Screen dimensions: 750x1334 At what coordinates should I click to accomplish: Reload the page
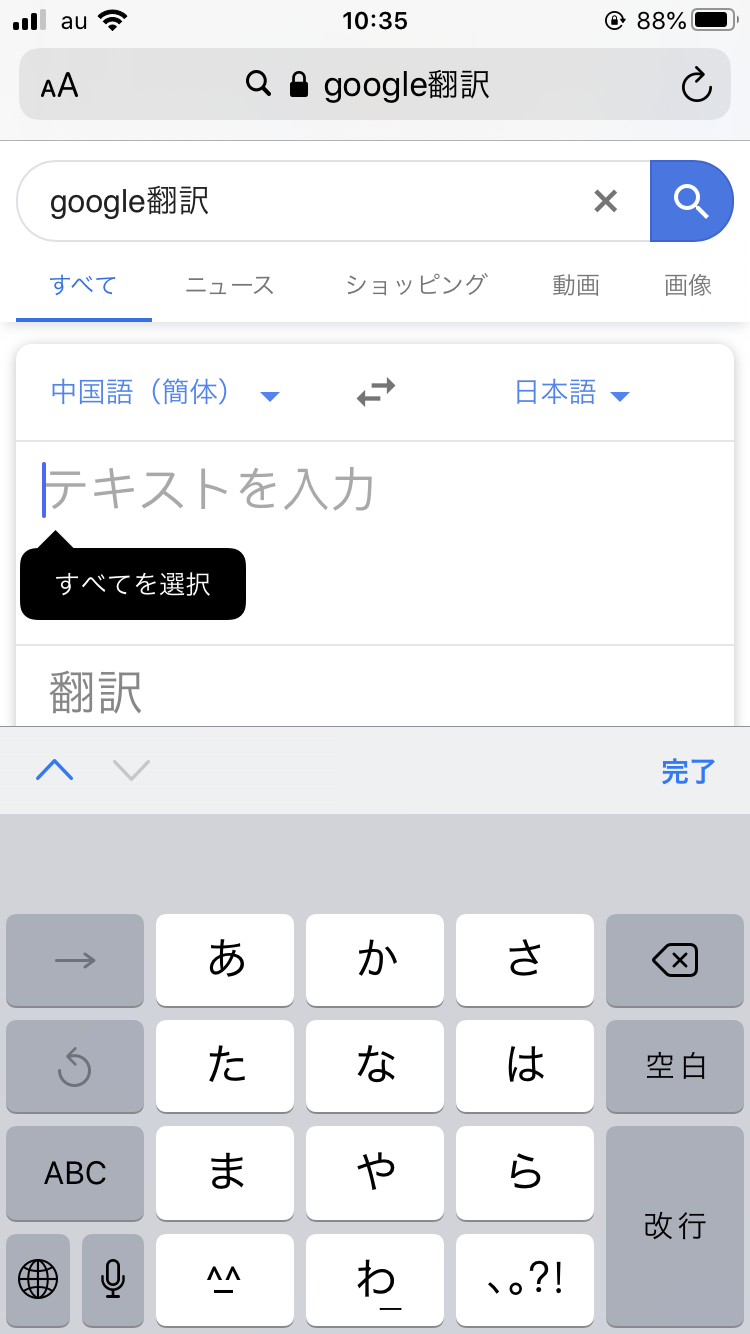click(x=696, y=86)
